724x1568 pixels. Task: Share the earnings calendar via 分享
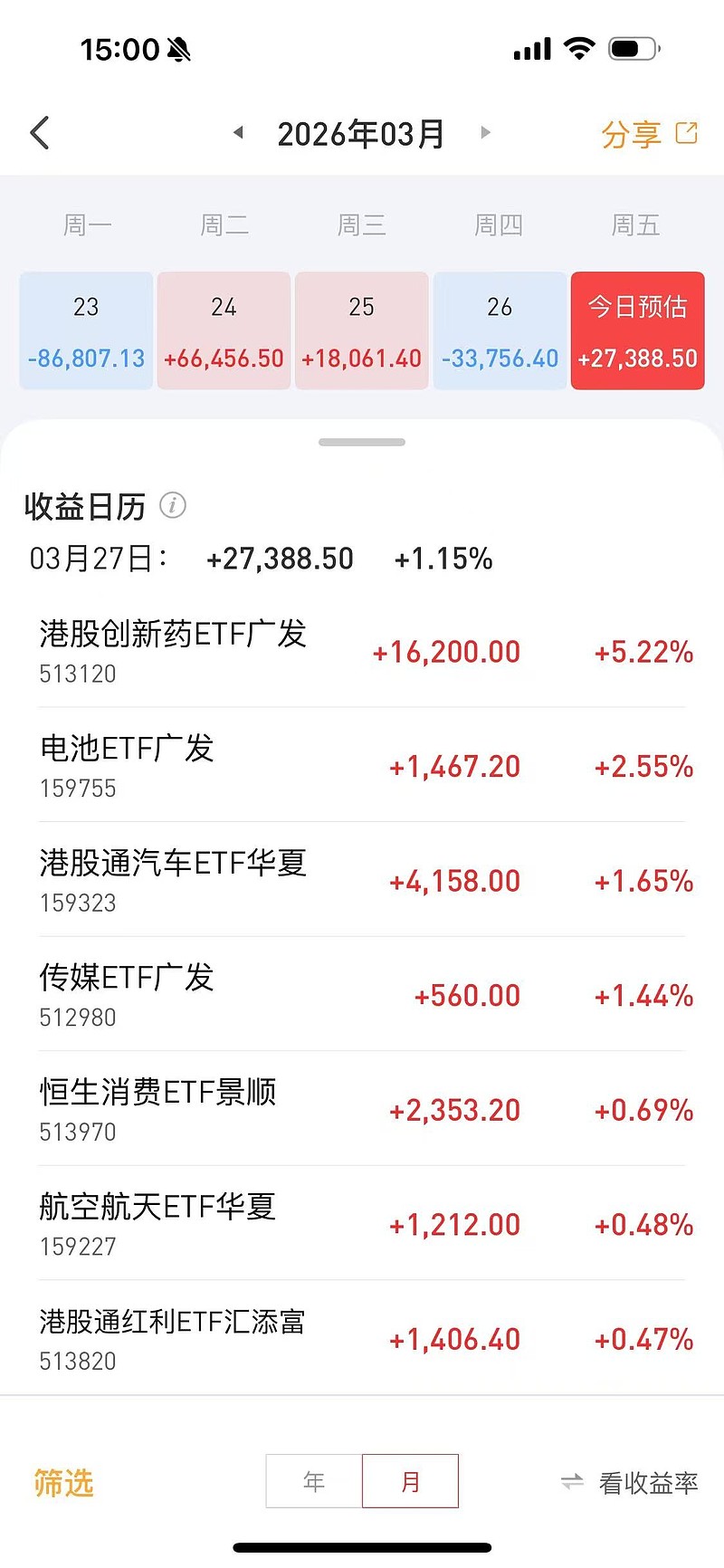648,134
